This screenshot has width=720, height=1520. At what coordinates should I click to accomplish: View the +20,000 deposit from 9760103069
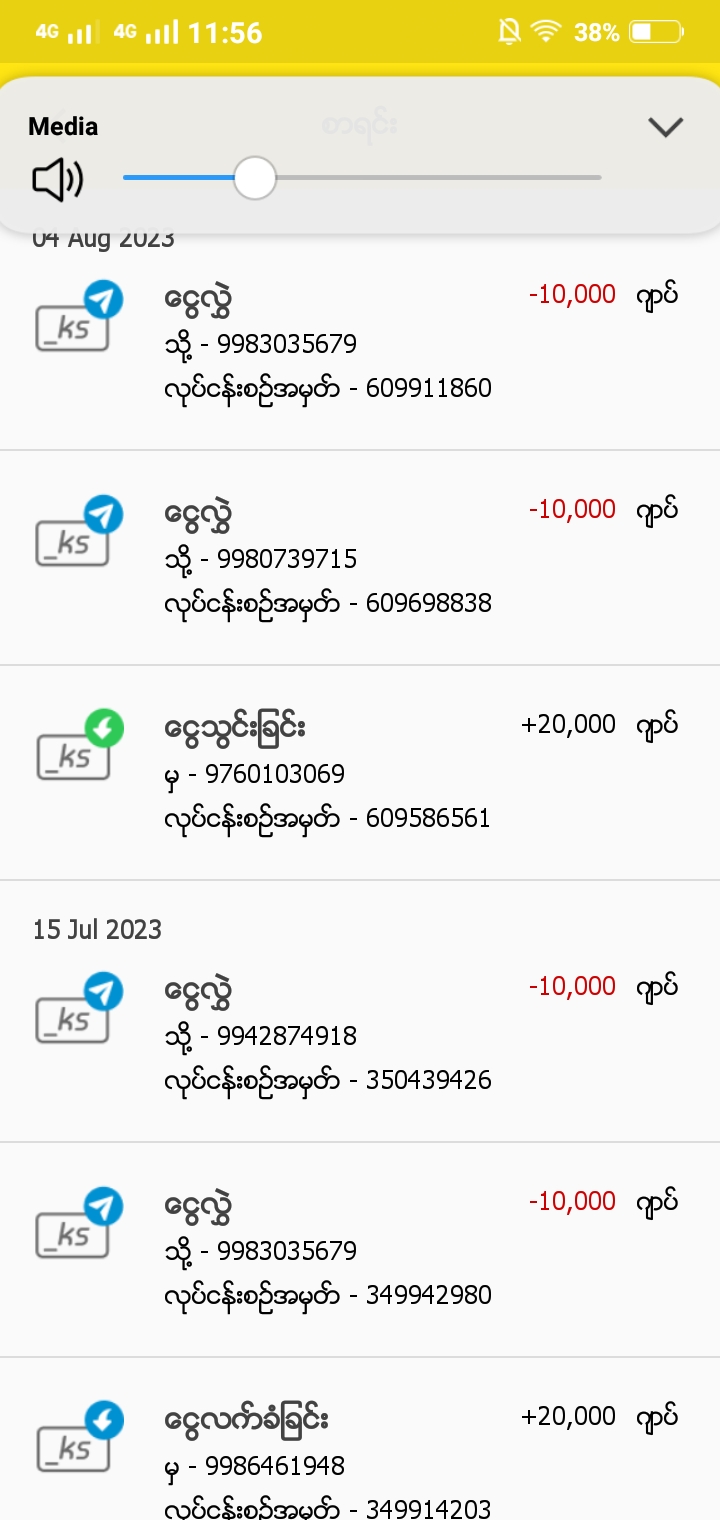(360, 773)
